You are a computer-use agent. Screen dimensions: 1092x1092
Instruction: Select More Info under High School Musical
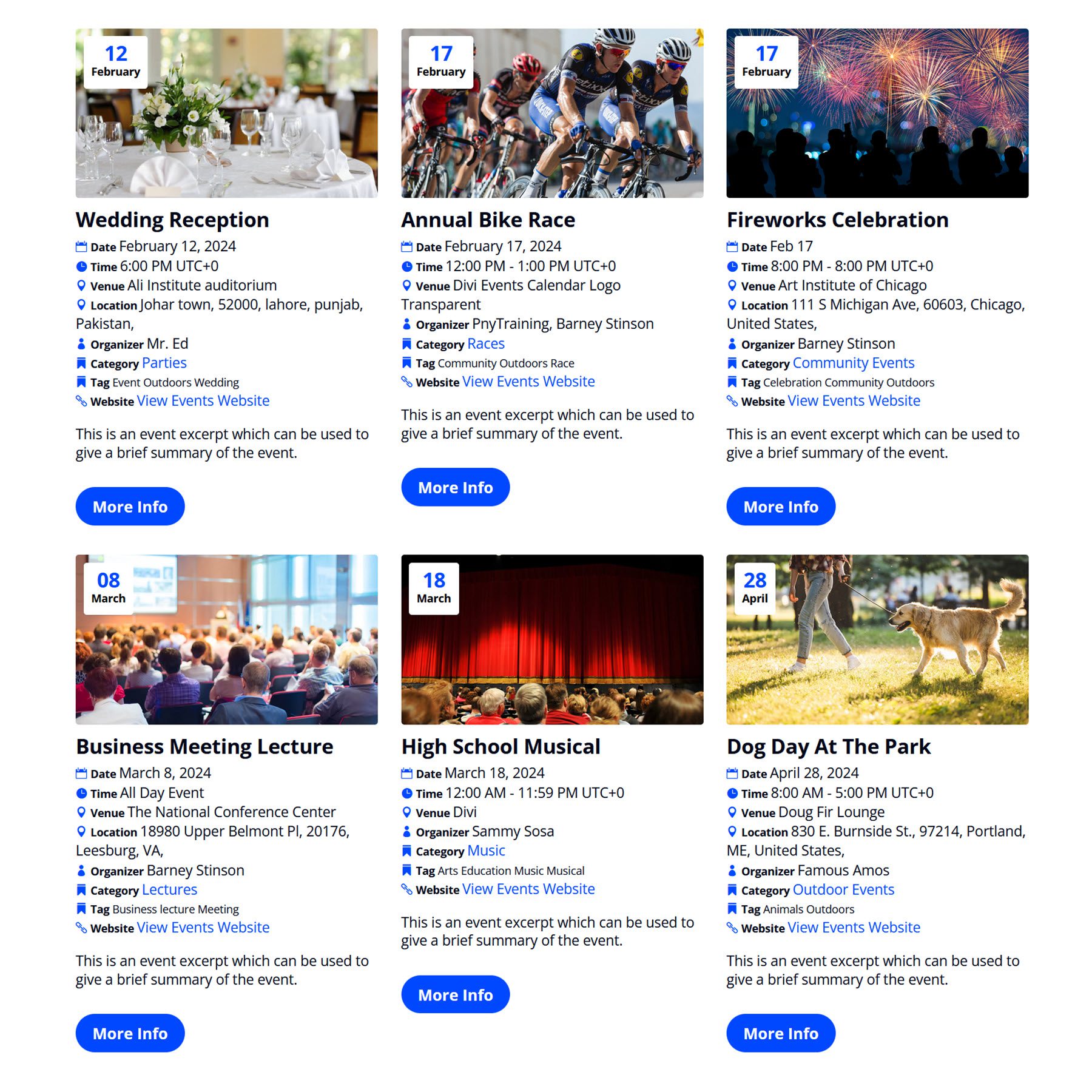click(x=455, y=994)
